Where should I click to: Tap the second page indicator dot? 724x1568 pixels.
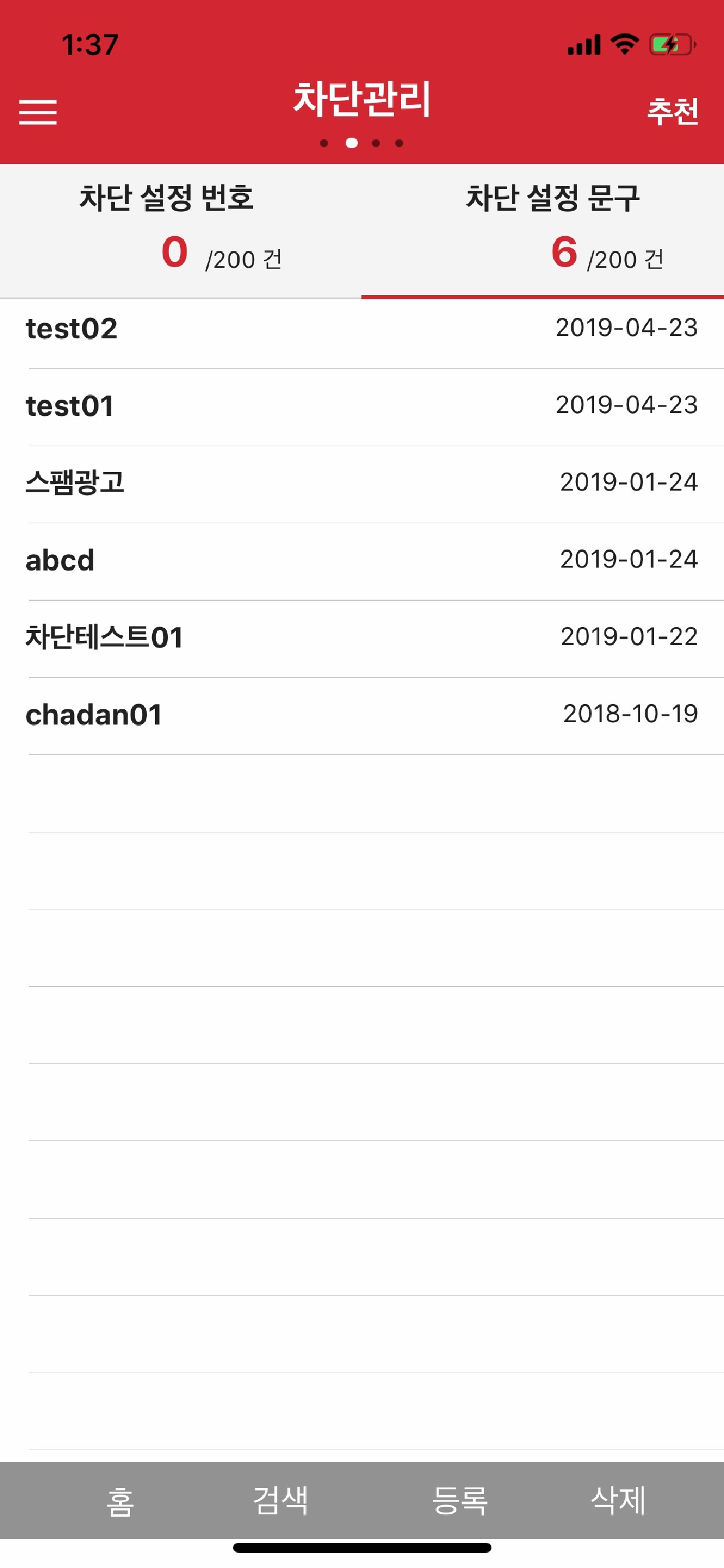[352, 143]
